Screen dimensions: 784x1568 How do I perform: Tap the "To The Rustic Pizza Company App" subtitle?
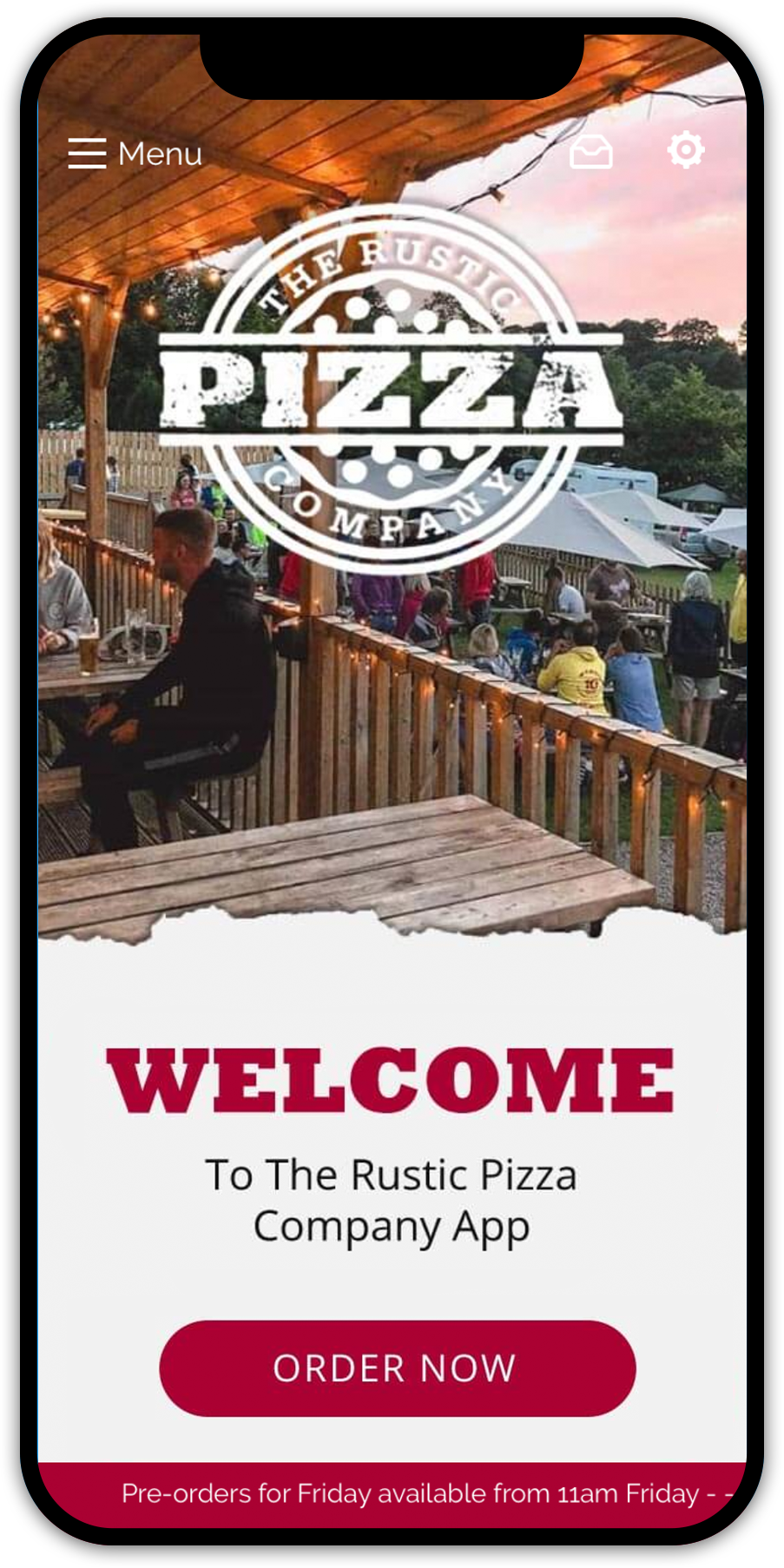click(391, 1200)
